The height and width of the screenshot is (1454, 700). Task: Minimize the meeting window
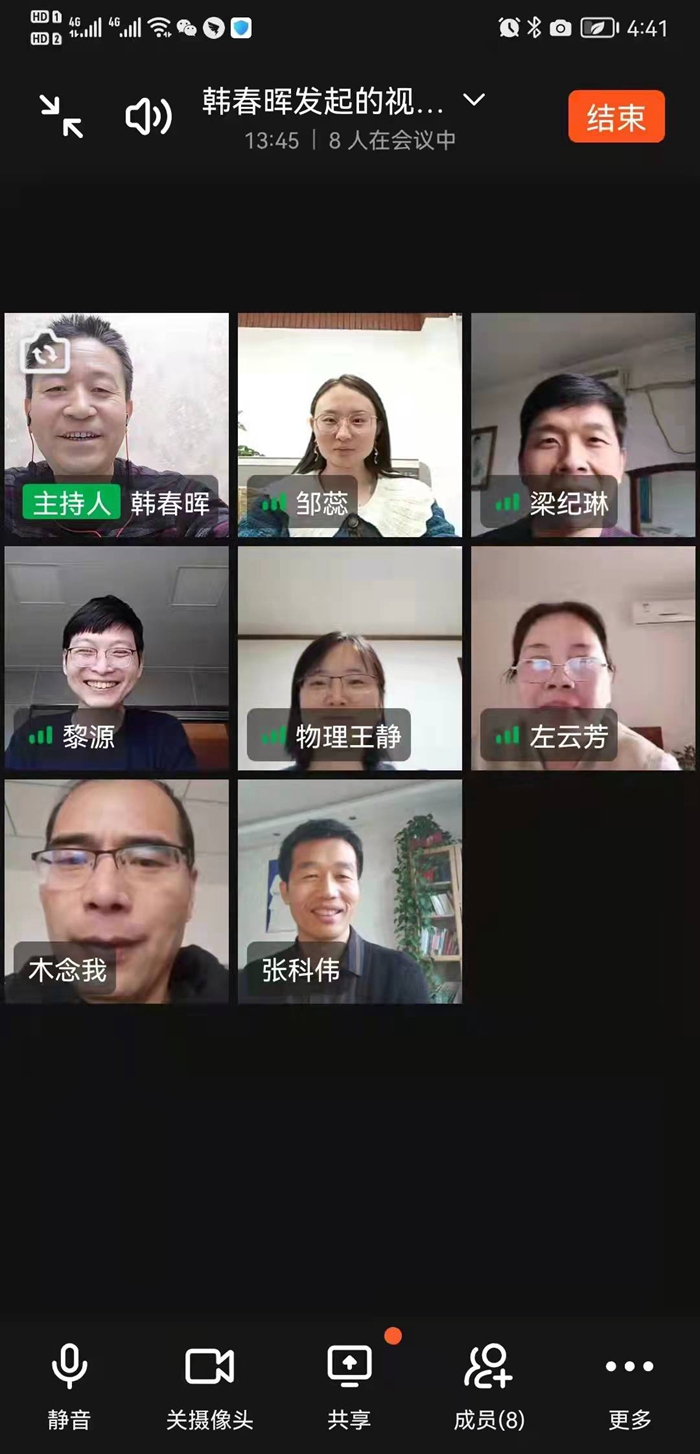[61, 116]
